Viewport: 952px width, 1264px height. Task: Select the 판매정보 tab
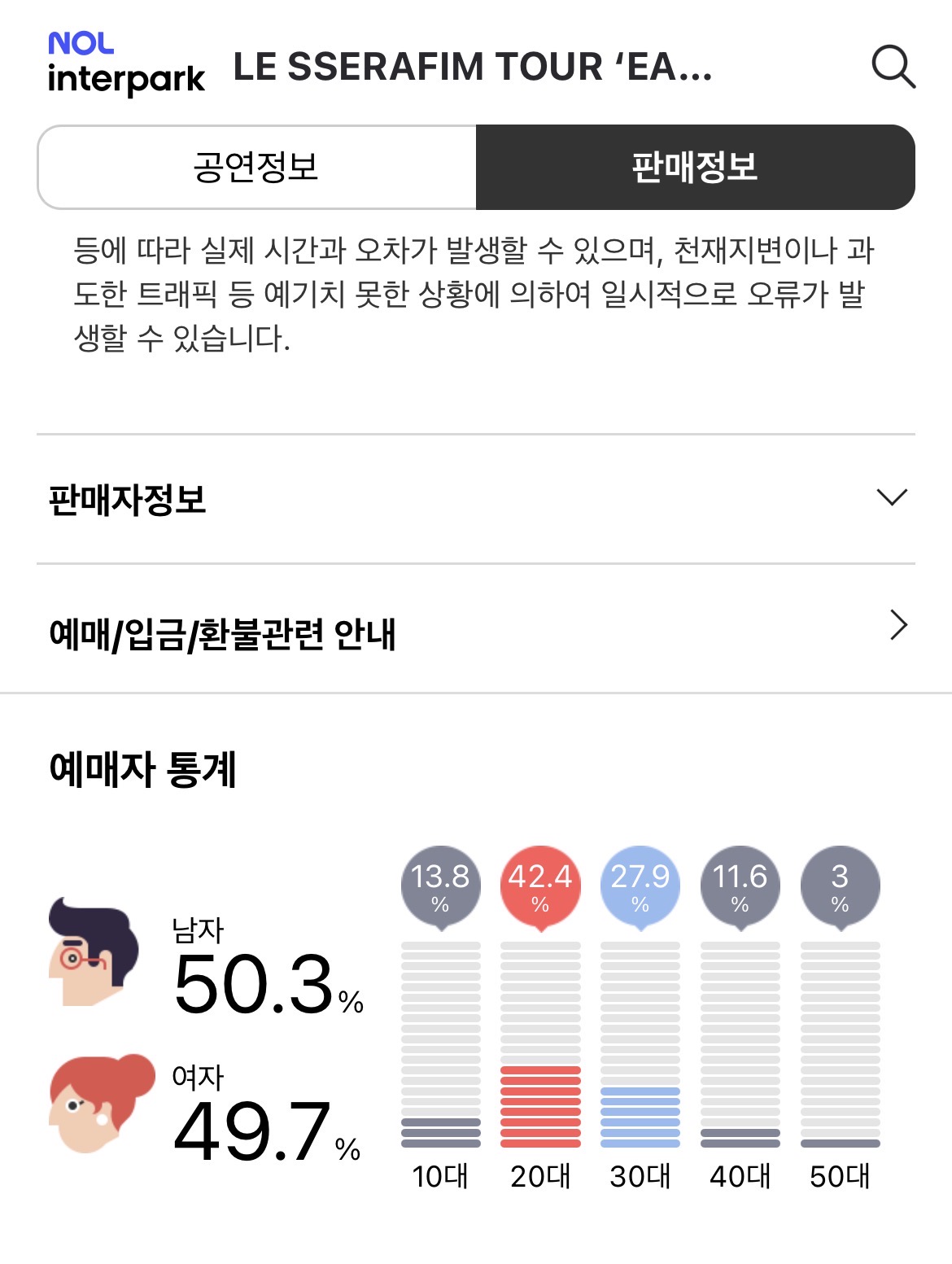point(695,167)
